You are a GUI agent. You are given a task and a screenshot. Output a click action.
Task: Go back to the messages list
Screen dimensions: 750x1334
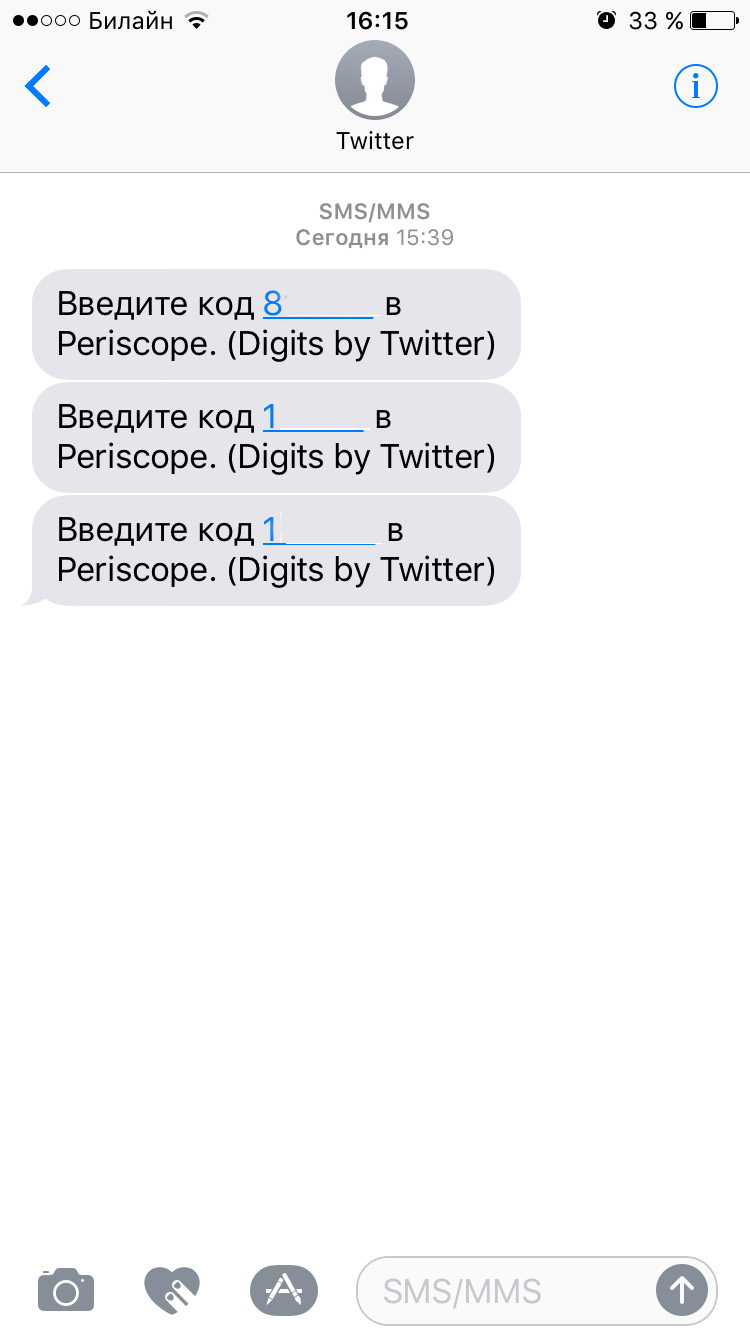(x=38, y=87)
